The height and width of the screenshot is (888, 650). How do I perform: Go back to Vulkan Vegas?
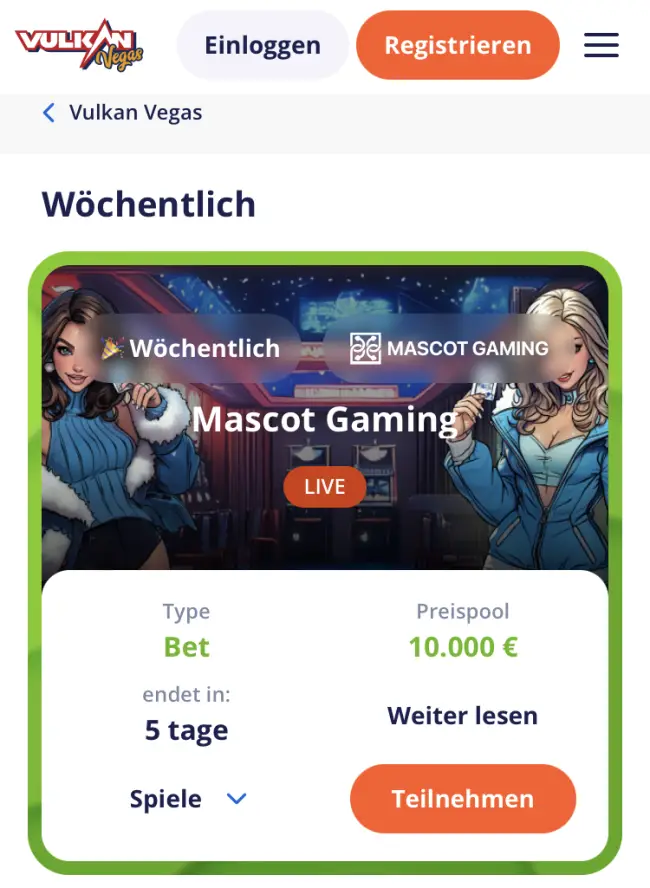coord(122,113)
